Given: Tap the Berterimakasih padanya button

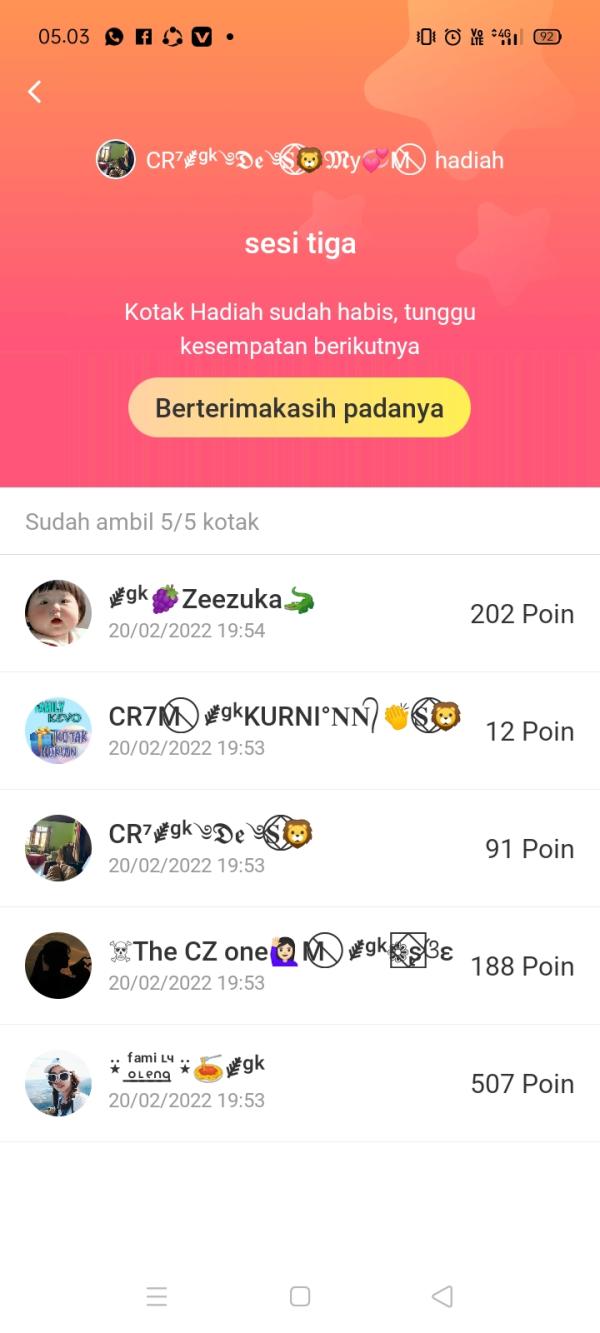Looking at the screenshot, I should 299,408.
